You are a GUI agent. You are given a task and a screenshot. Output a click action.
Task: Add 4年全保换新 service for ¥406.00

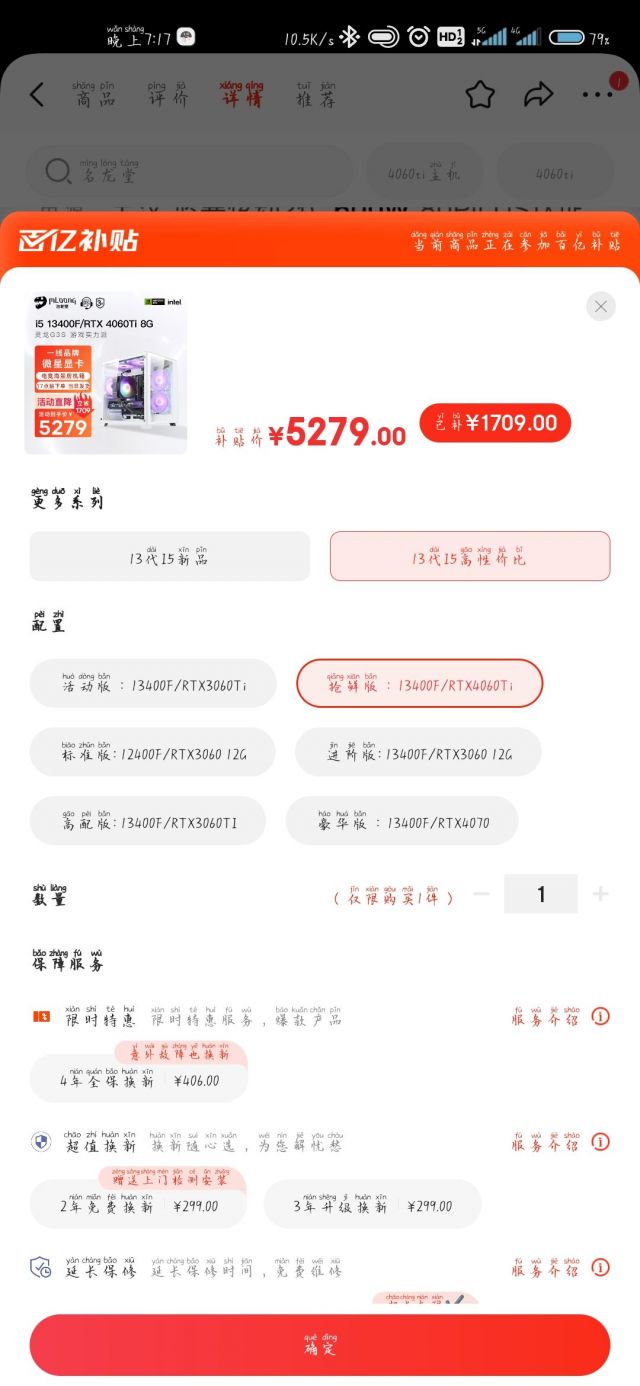pos(139,1079)
